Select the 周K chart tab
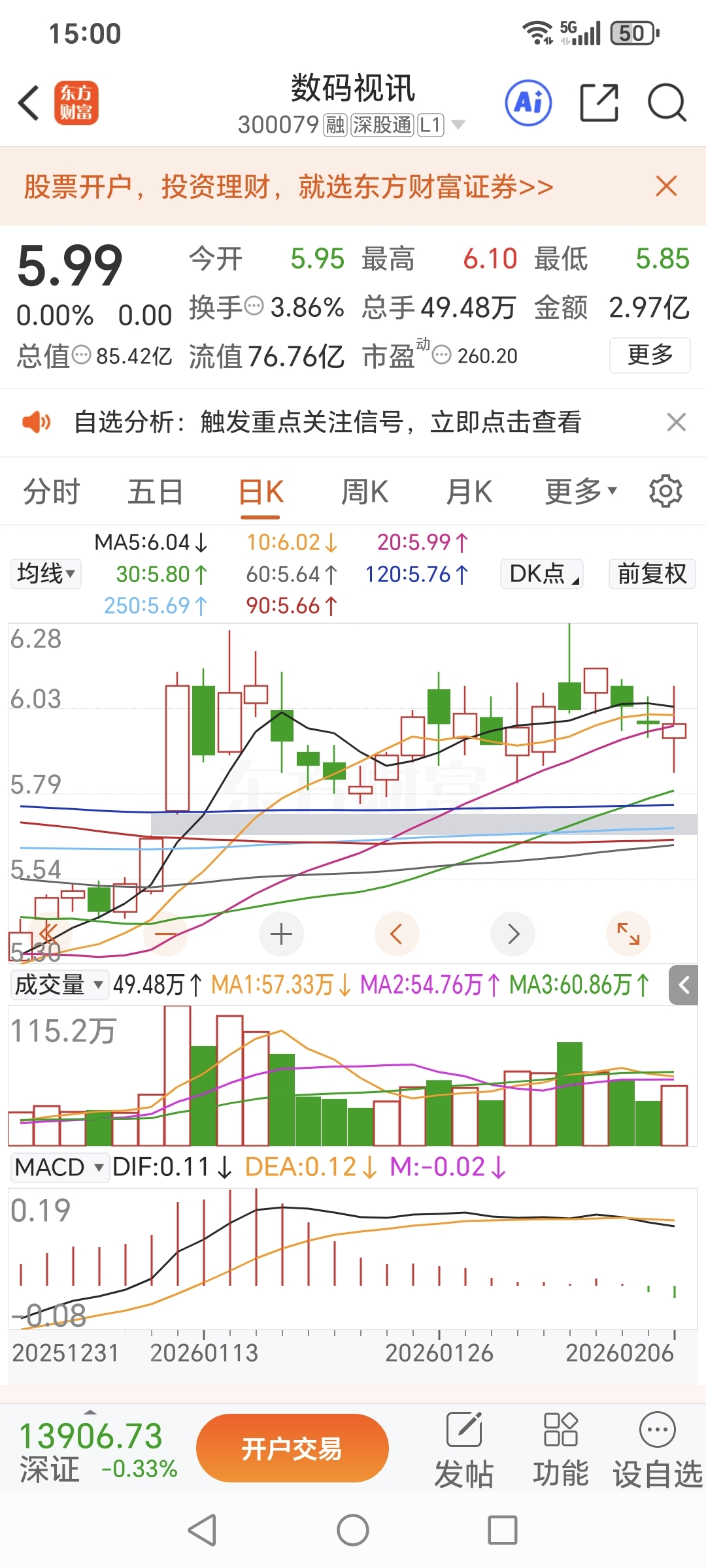706x1568 pixels. (365, 491)
